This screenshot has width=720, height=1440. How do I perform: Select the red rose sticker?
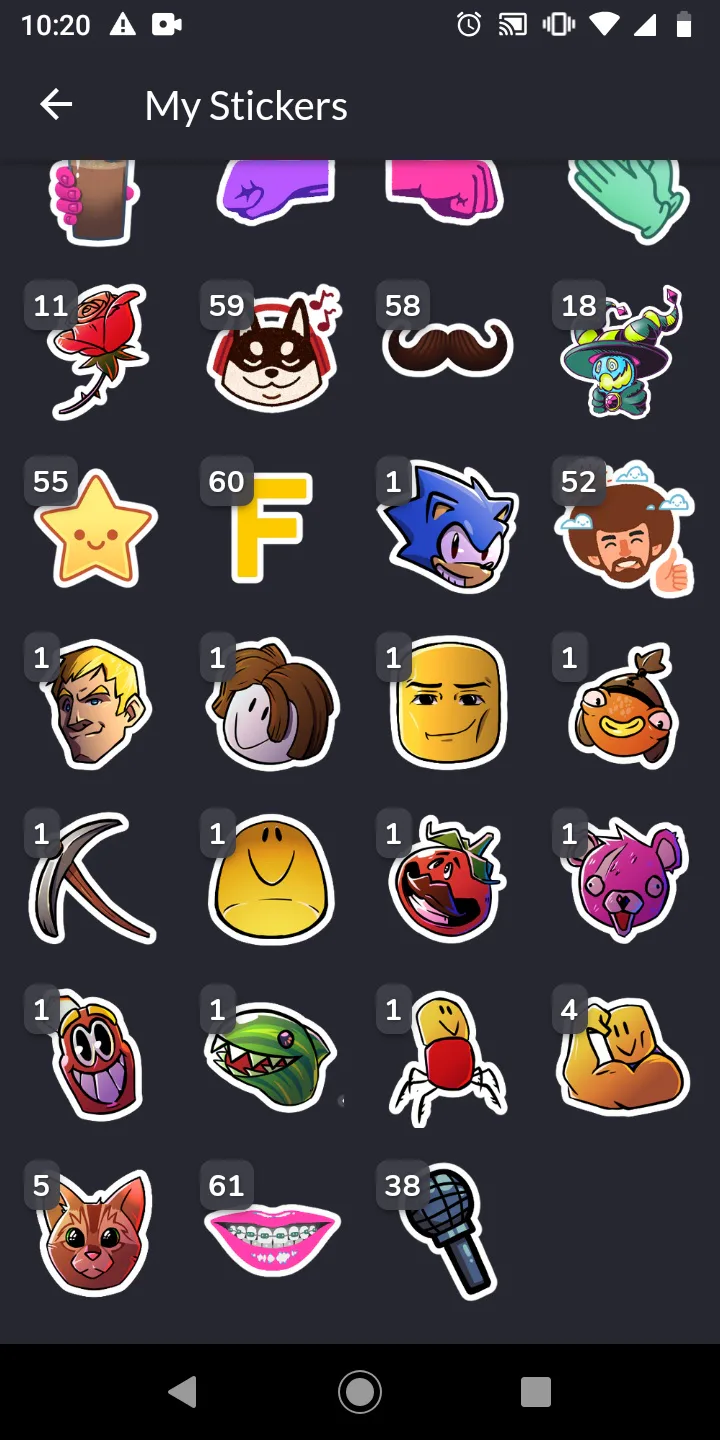[95, 352]
